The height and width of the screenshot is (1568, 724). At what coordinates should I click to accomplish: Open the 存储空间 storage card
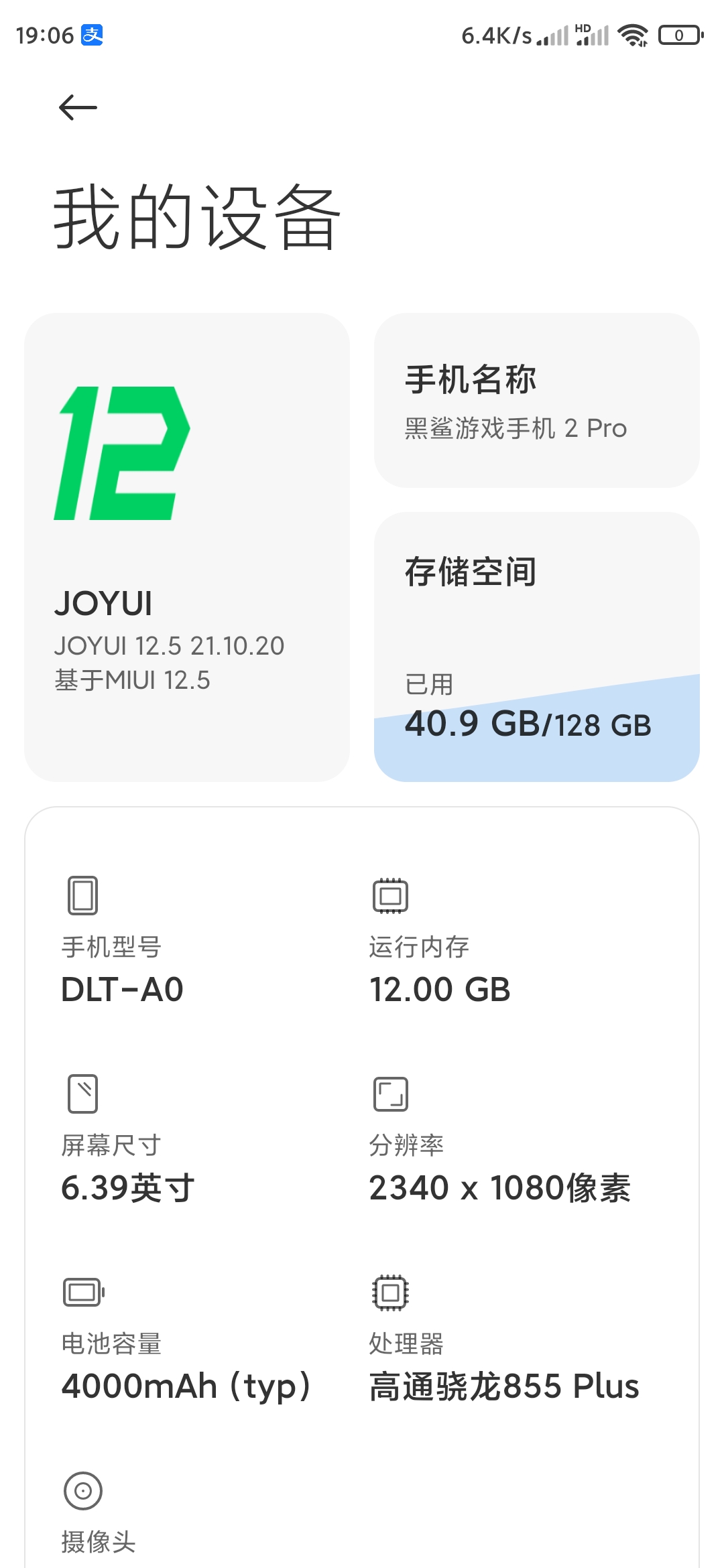pos(536,647)
